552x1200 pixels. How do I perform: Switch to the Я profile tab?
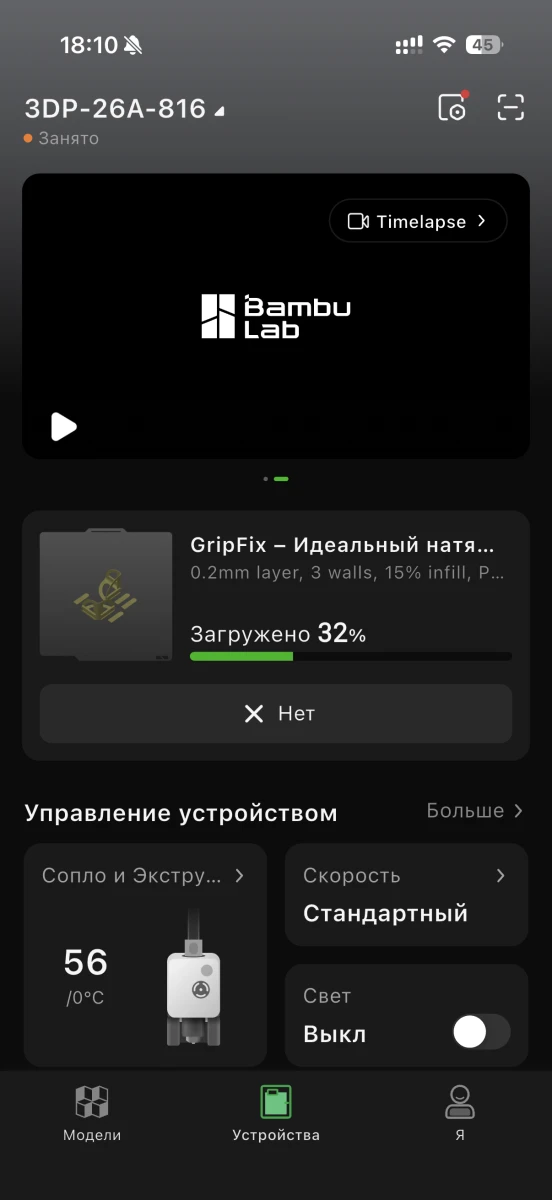(460, 1114)
